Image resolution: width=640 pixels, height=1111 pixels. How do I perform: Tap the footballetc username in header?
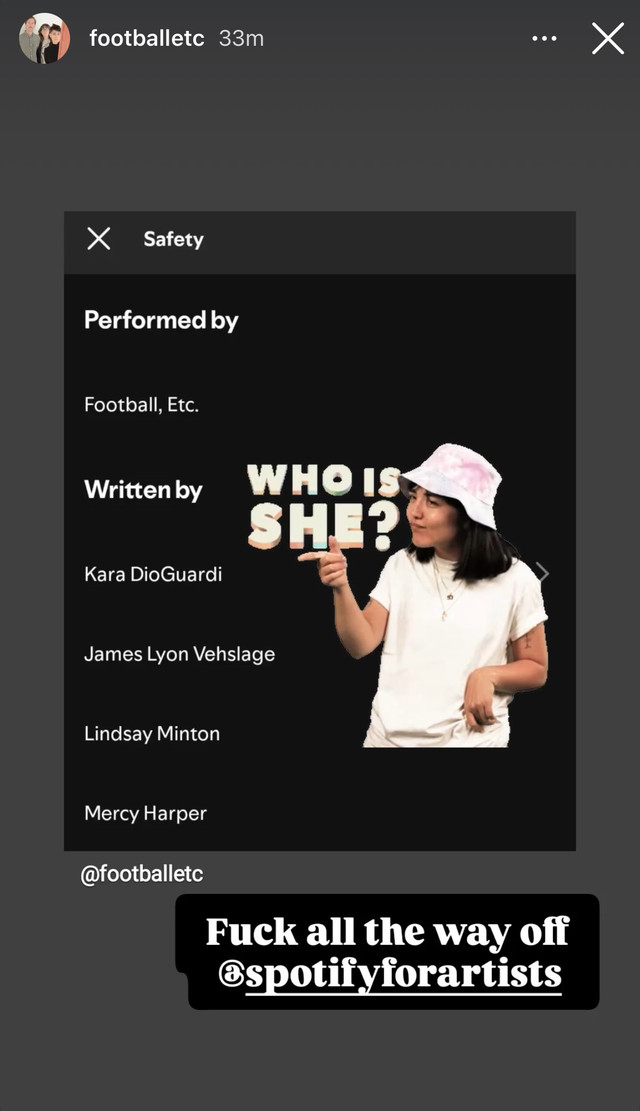(147, 39)
